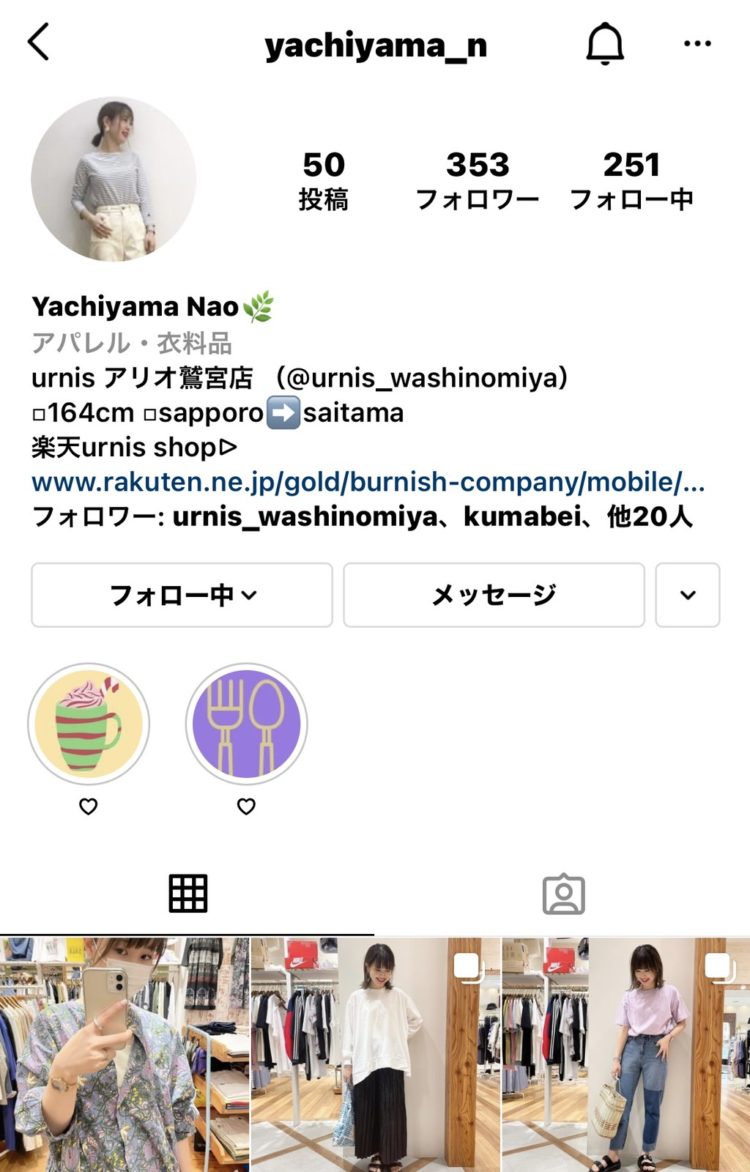Open the notifications bell for yachiyama_n
The width and height of the screenshot is (750, 1172).
click(604, 43)
